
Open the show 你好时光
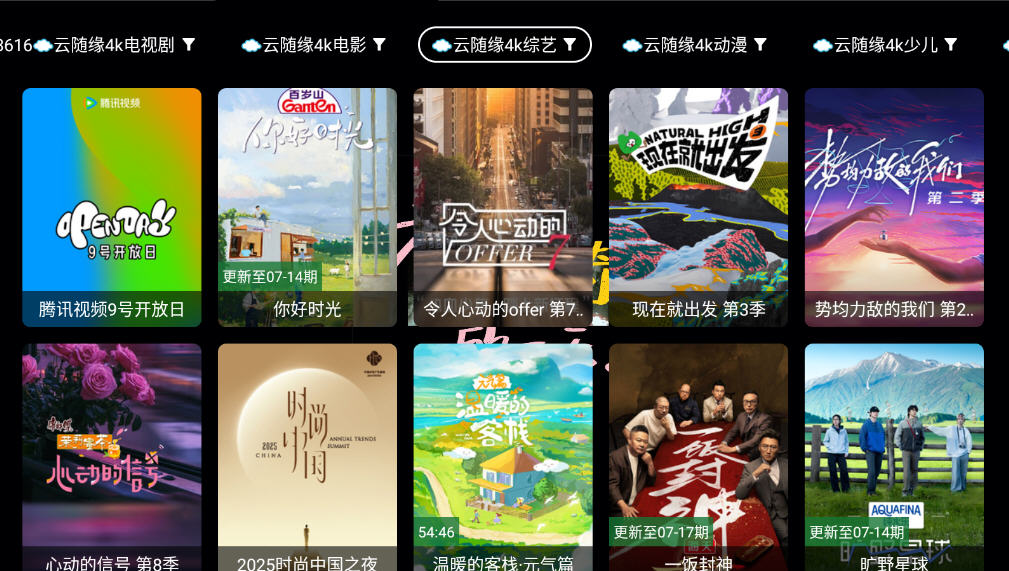tap(307, 207)
